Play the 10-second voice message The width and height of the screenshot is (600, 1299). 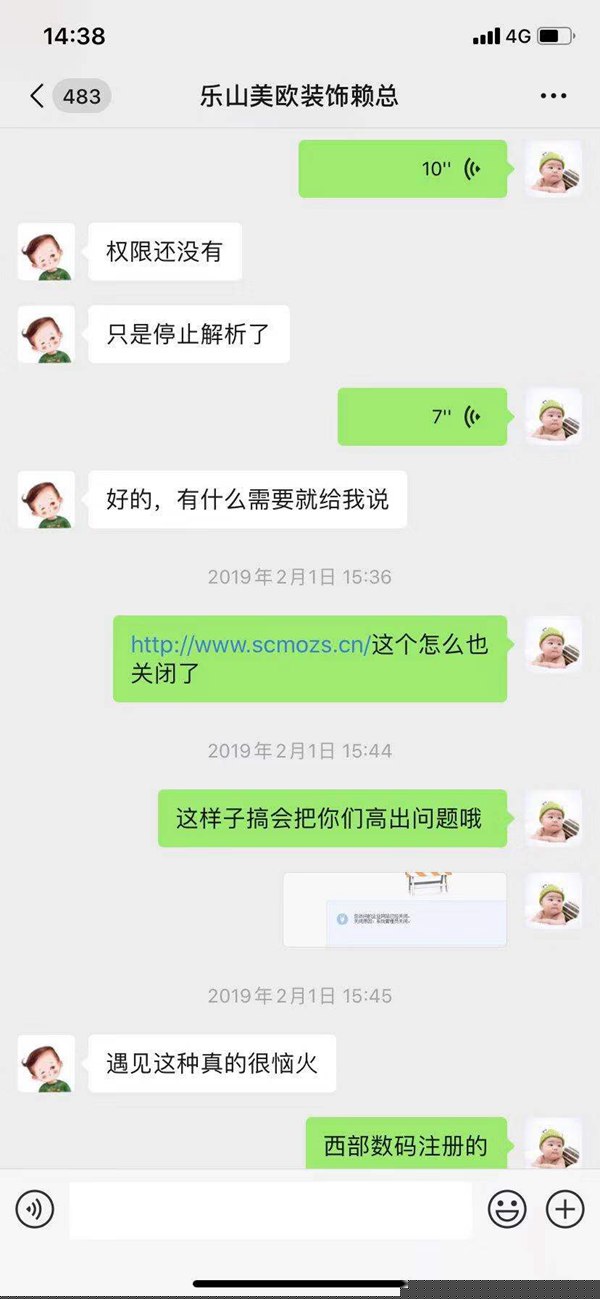click(x=402, y=169)
